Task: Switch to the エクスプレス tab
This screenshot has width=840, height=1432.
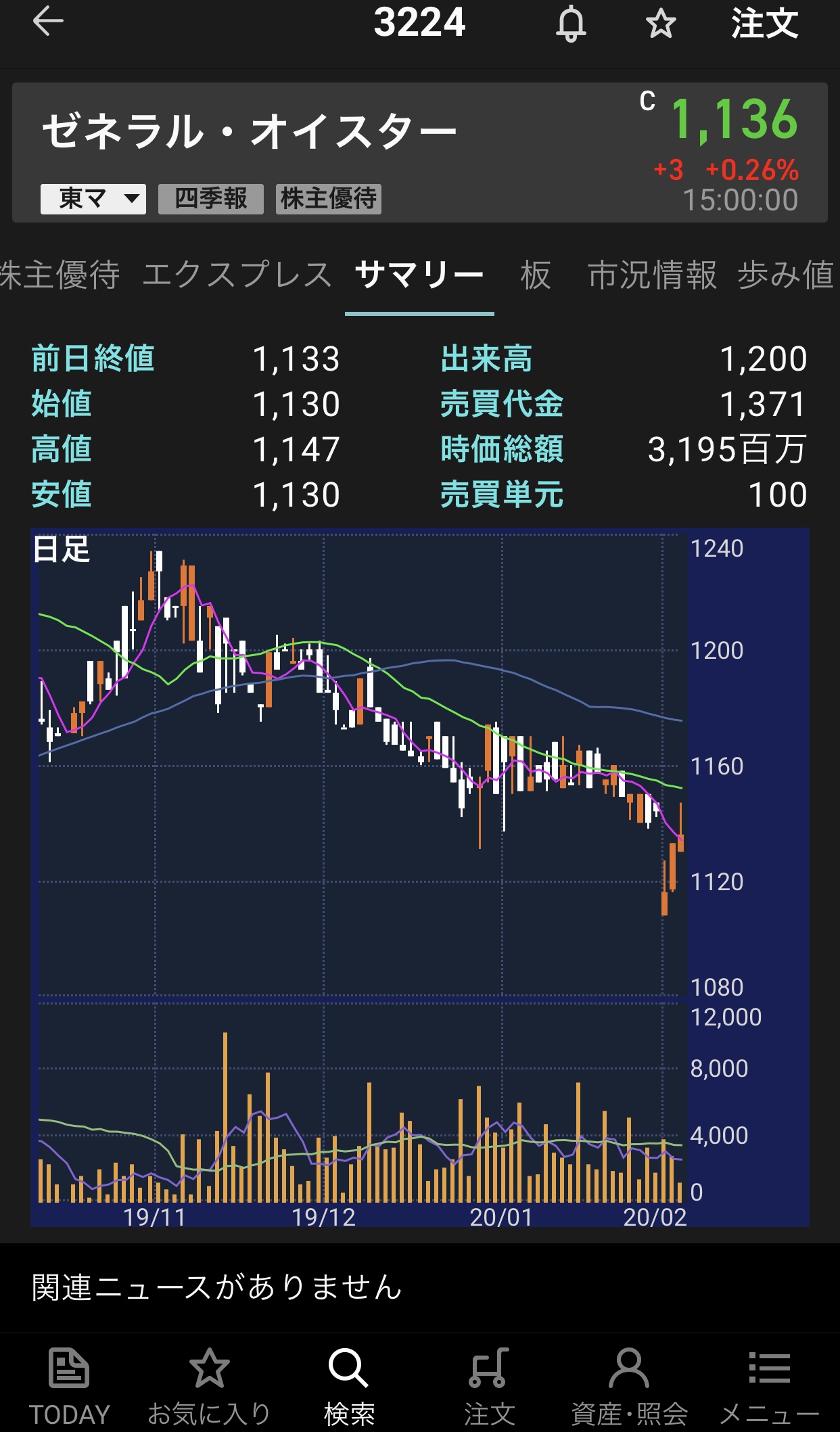Action: tap(237, 275)
